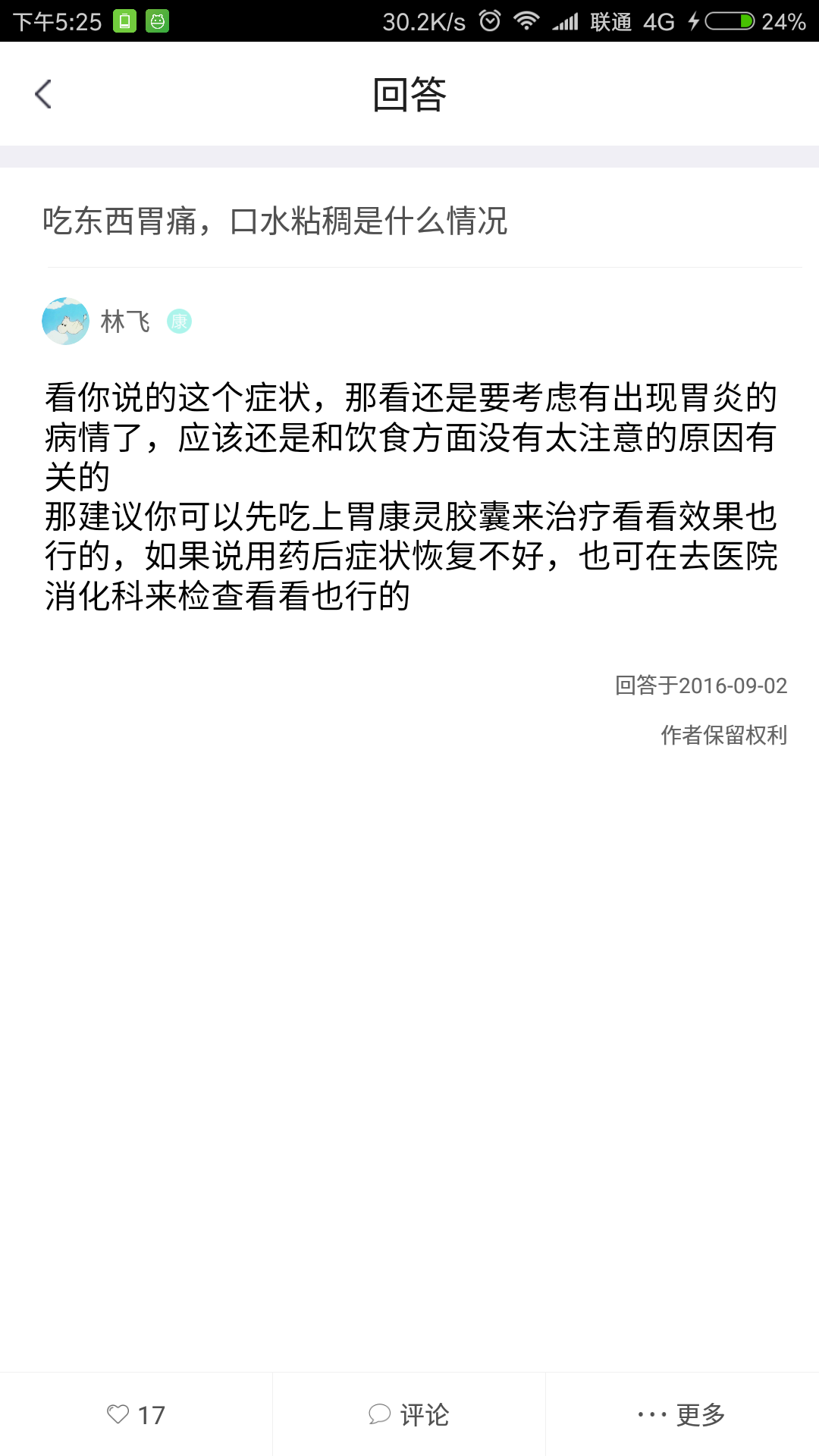View 林飞's profile avatar
The width and height of the screenshot is (819, 1456).
pyautogui.click(x=65, y=322)
